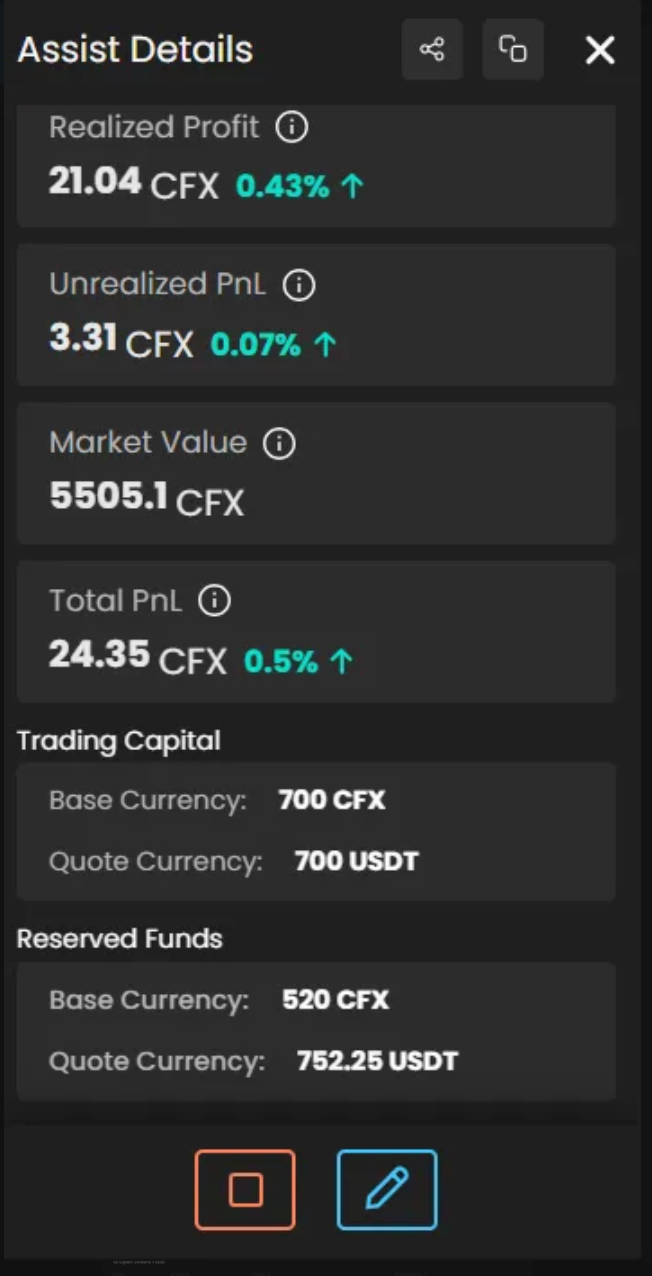Show info about Unrealized PnL
This screenshot has width=652, height=1276.
(x=299, y=285)
